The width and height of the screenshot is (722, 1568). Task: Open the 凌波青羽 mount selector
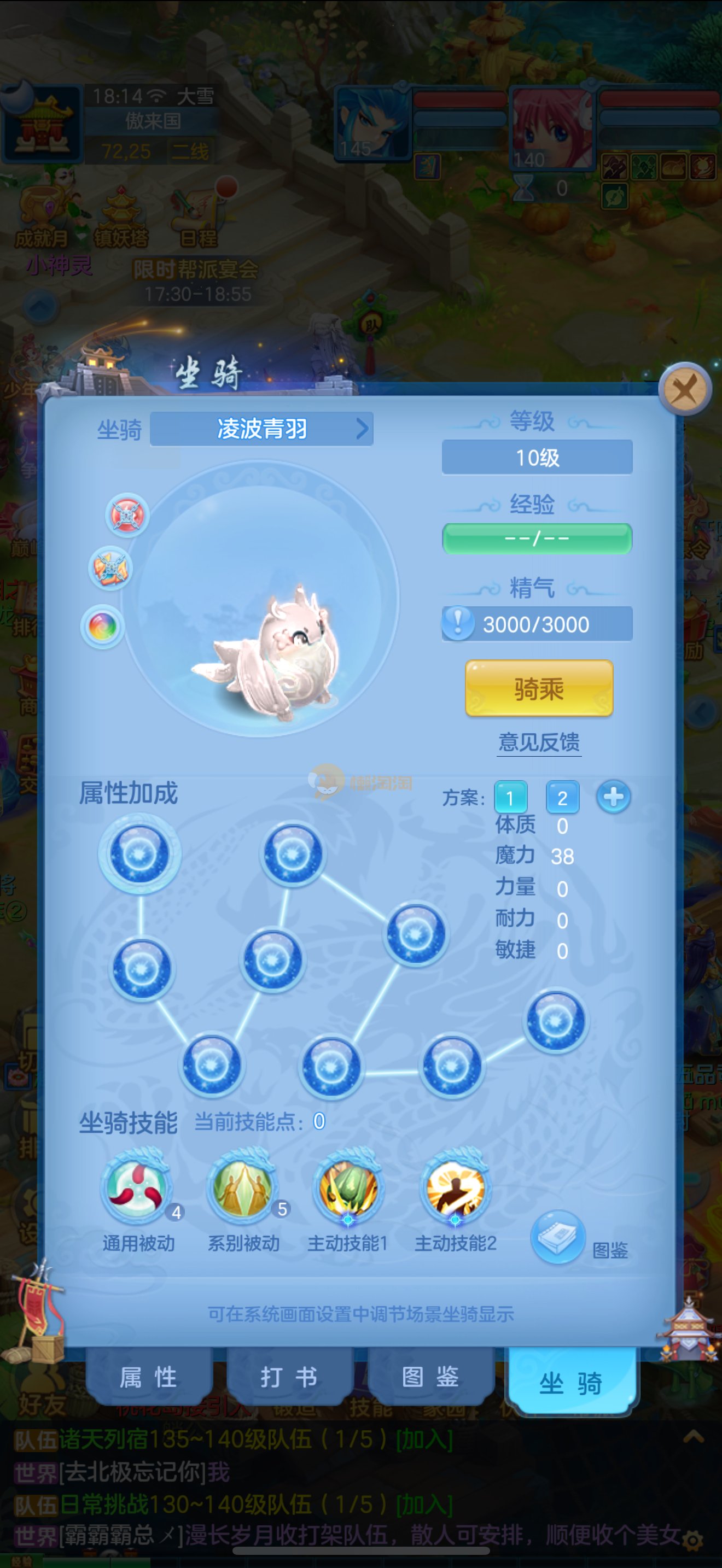tap(262, 429)
